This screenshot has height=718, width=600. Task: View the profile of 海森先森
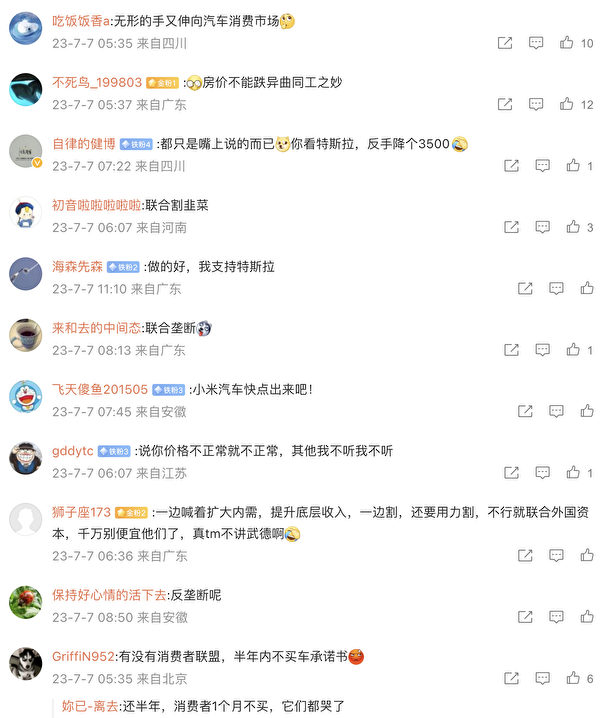click(77, 266)
